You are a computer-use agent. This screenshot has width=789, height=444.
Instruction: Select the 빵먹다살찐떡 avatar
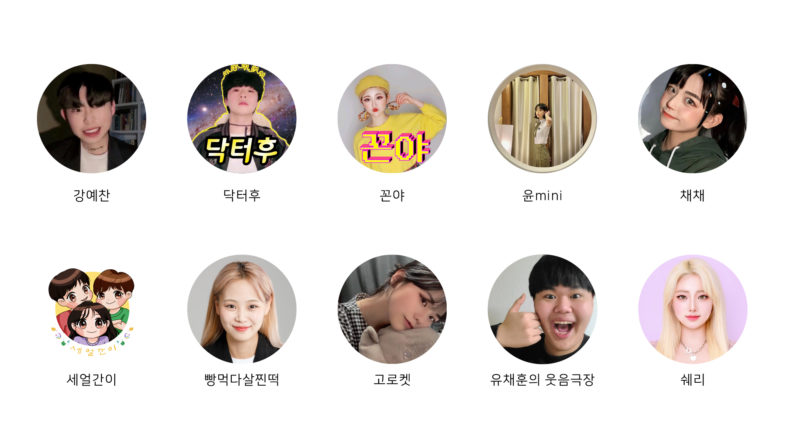click(242, 308)
